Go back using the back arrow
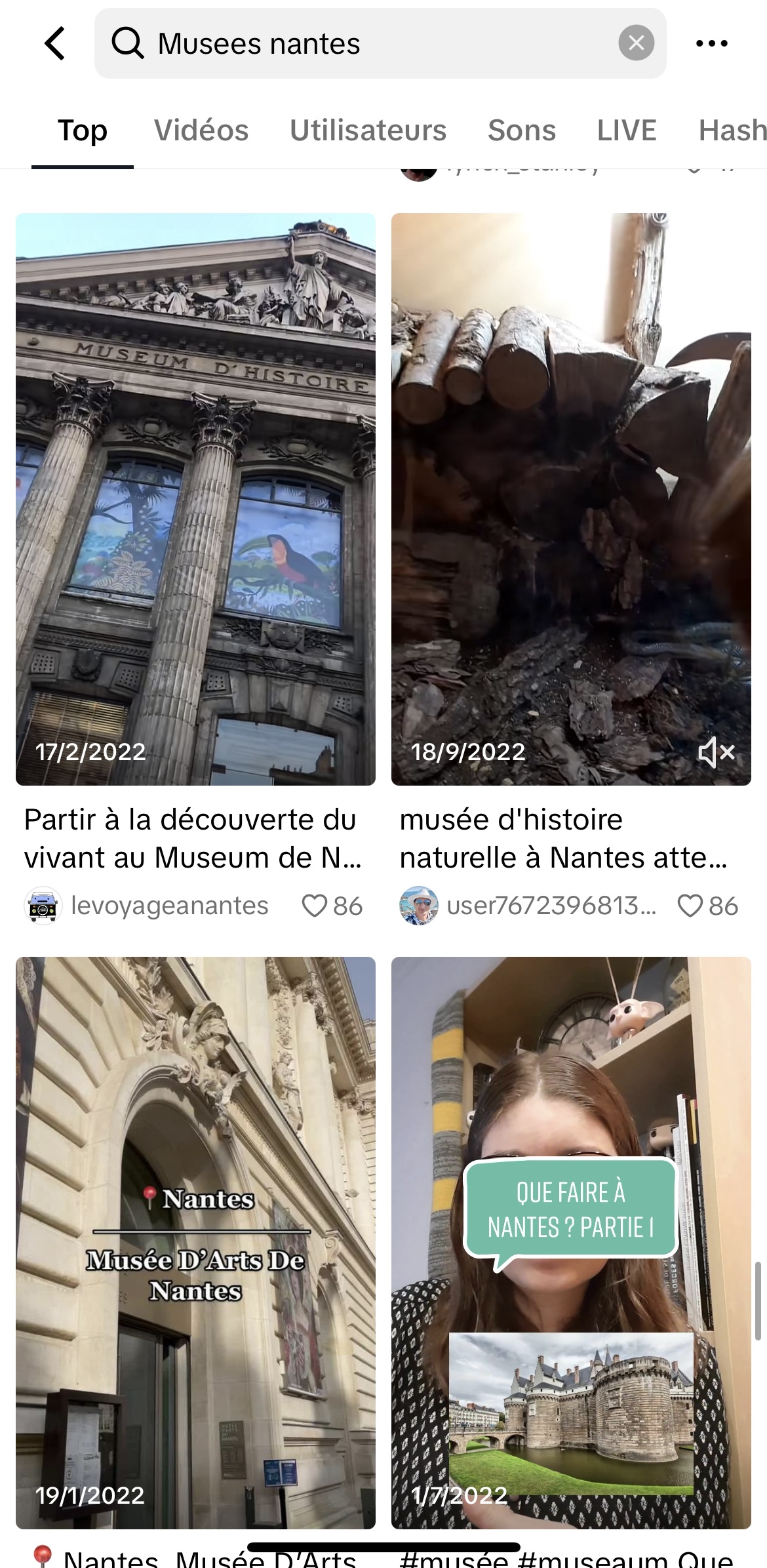The width and height of the screenshot is (767, 1568). [x=55, y=44]
